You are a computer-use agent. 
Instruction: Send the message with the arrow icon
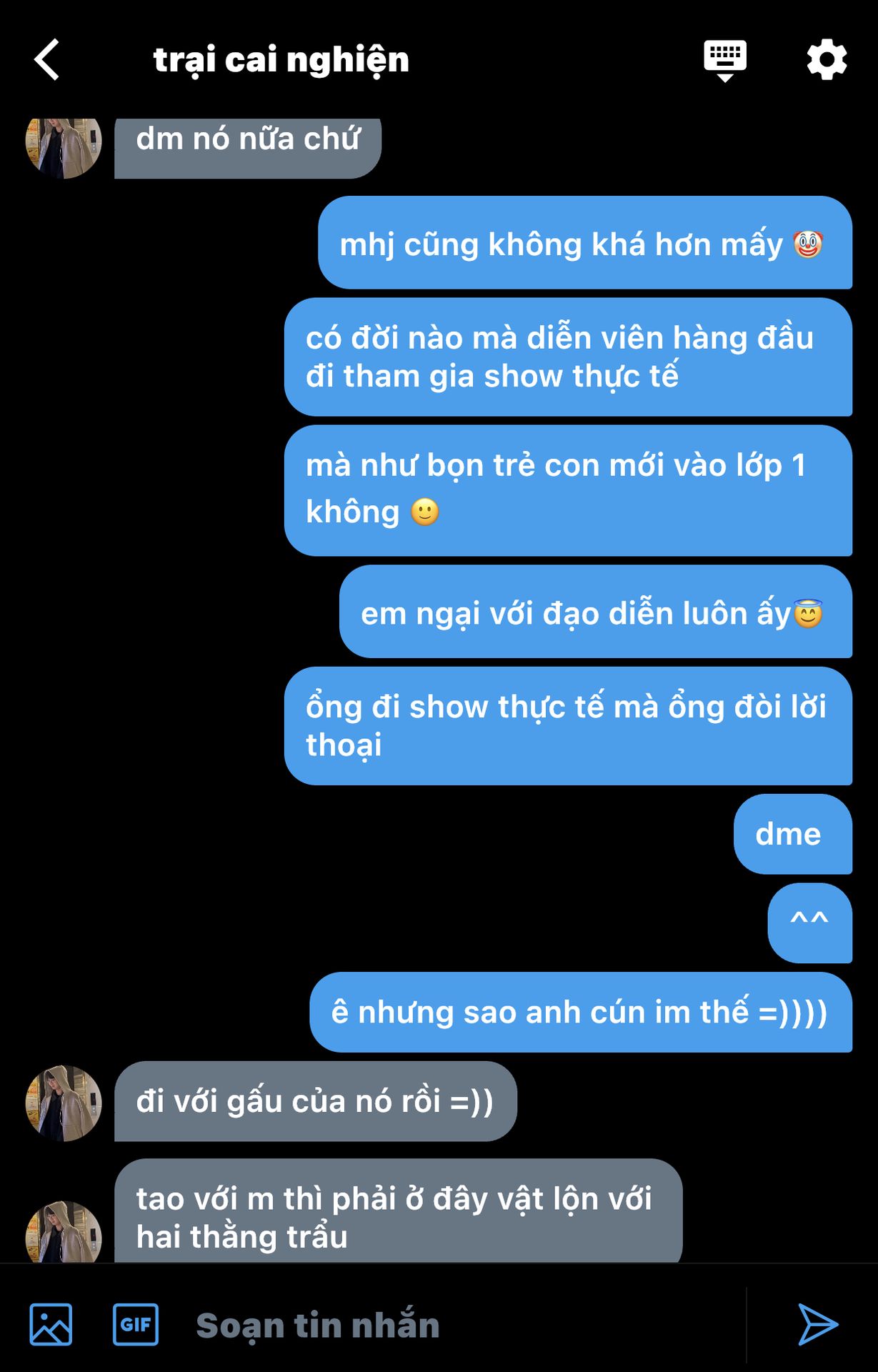click(817, 1324)
